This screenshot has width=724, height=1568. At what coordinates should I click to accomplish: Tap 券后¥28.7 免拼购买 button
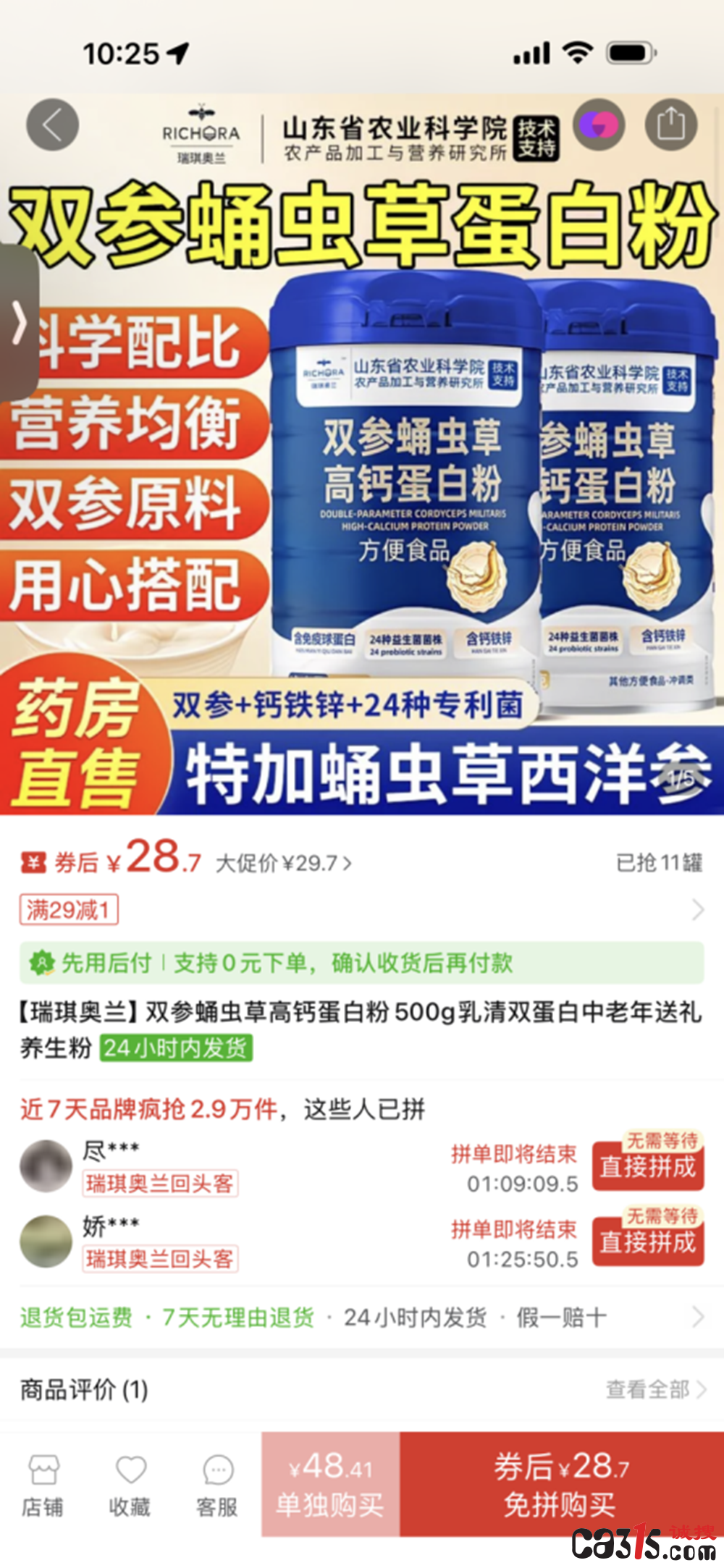(x=562, y=1484)
